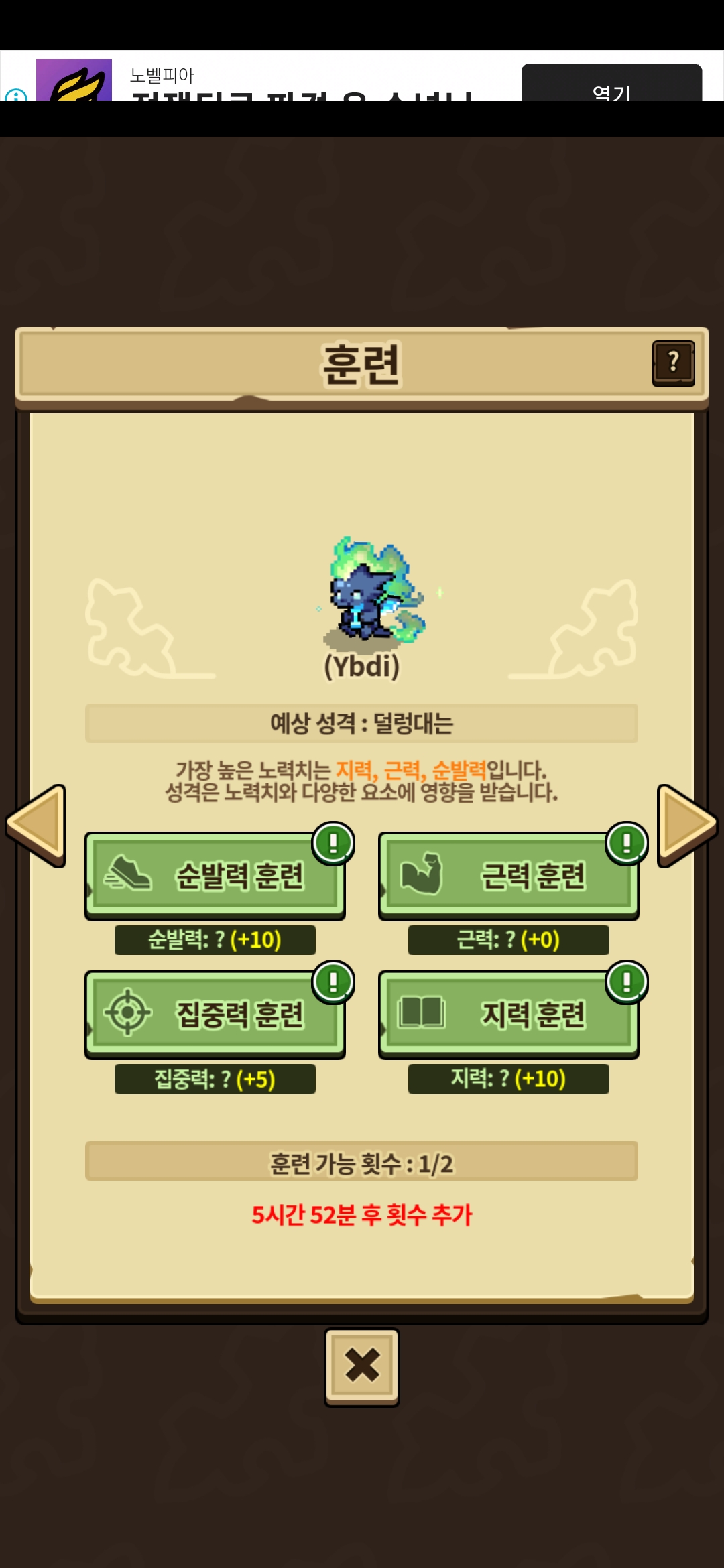The width and height of the screenshot is (724, 1568).
Task: Open the training help question mark
Action: click(673, 363)
